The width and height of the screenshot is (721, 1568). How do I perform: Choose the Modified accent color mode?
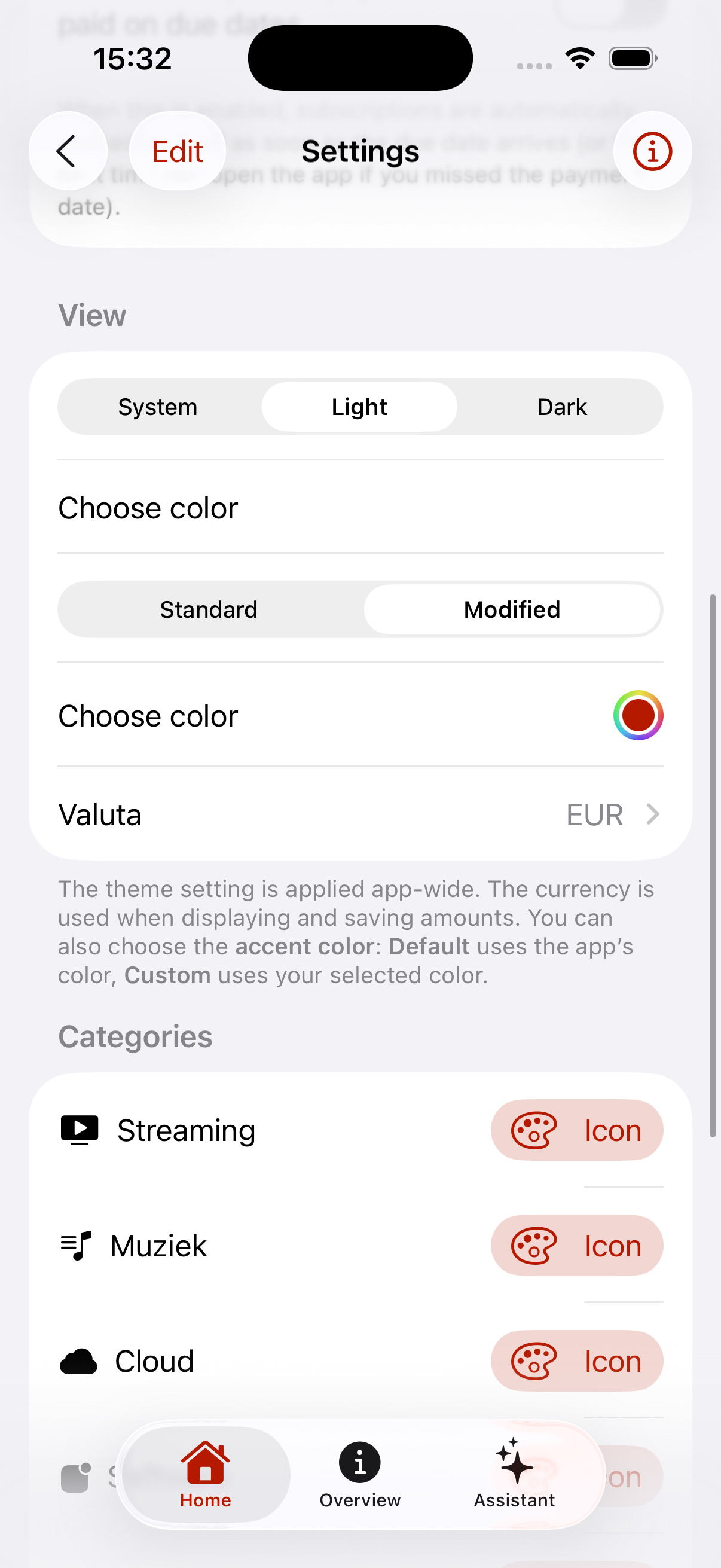click(x=512, y=609)
